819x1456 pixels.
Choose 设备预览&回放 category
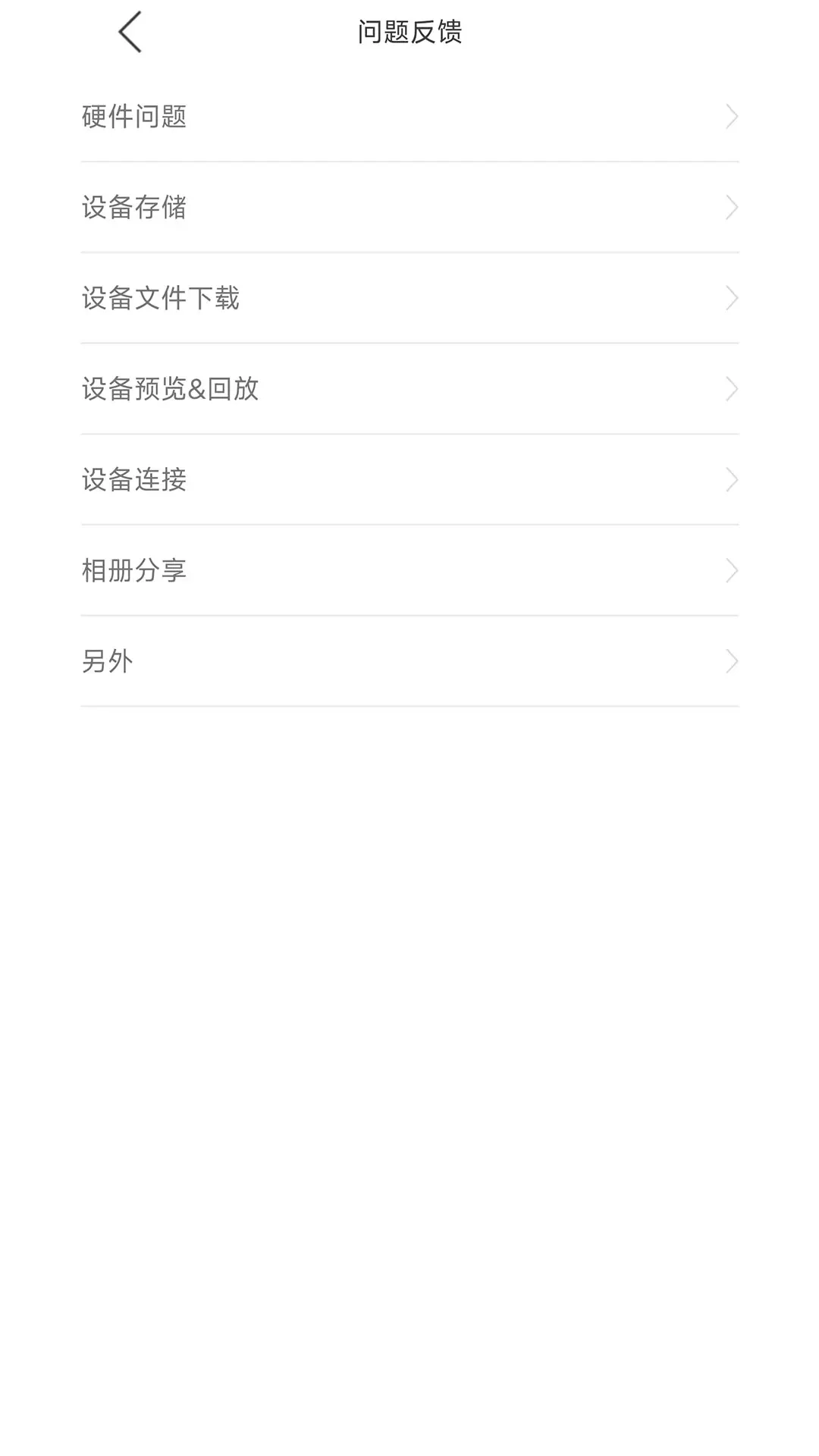[x=409, y=389]
